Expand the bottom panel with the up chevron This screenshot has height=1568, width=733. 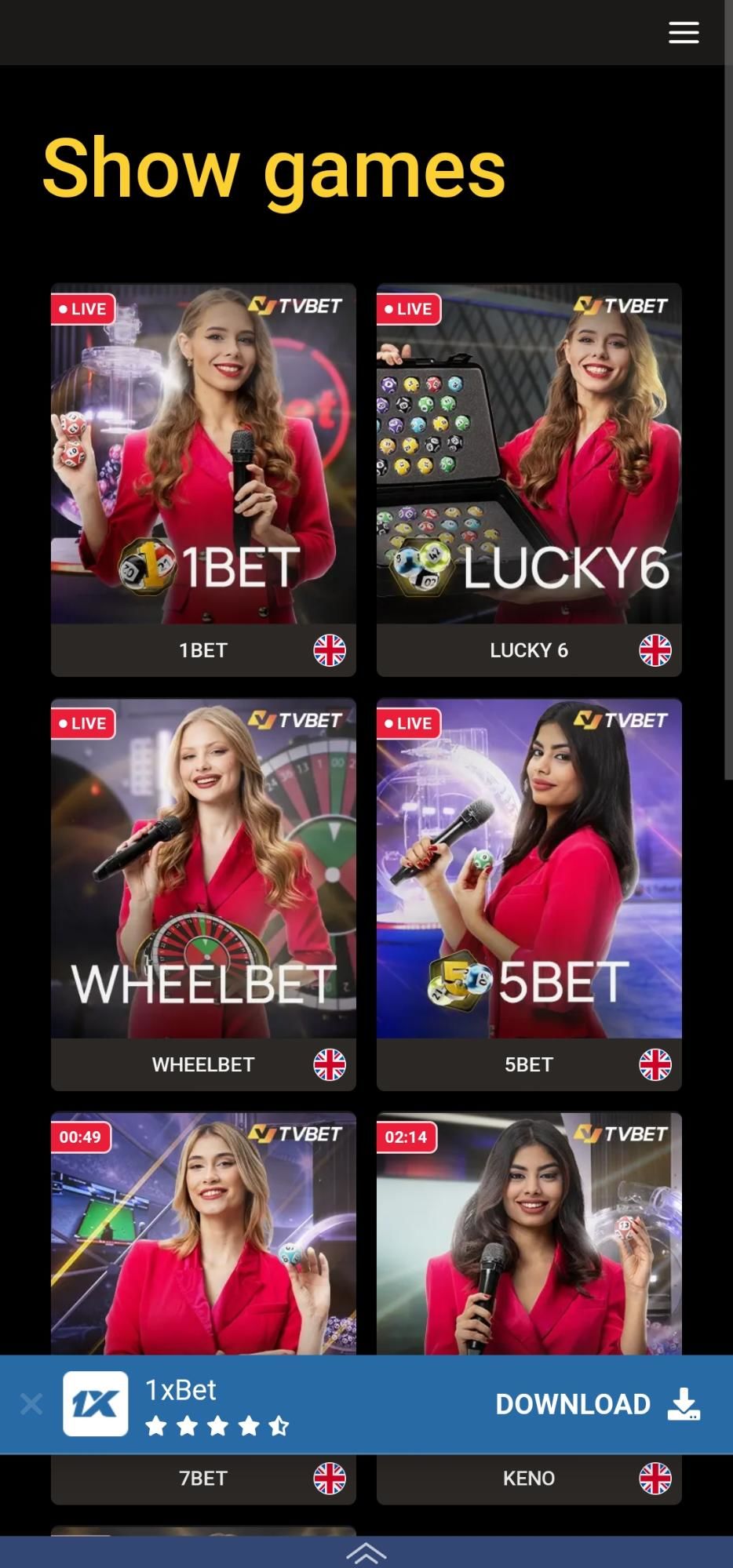(366, 1553)
